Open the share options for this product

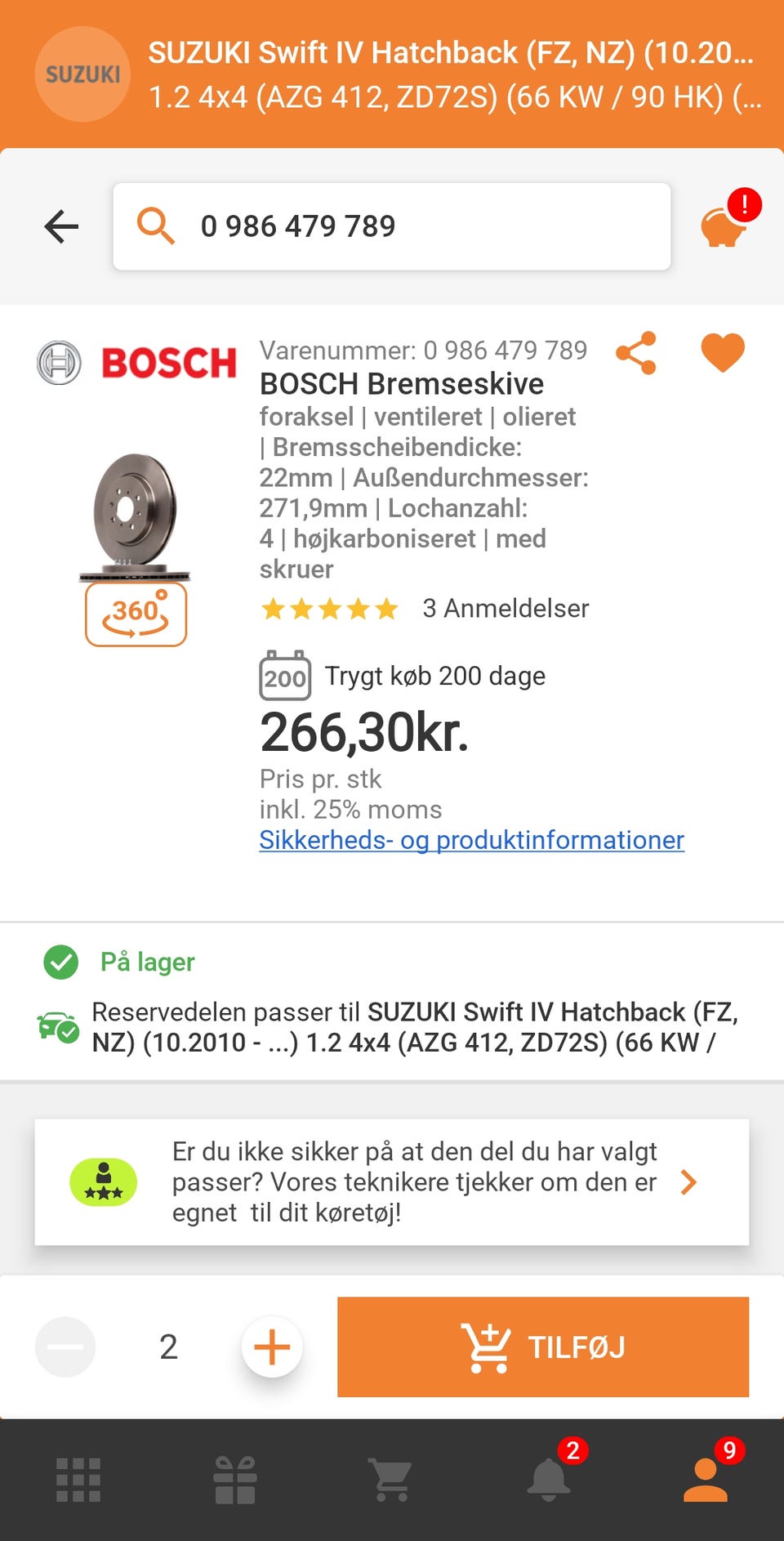coord(635,353)
